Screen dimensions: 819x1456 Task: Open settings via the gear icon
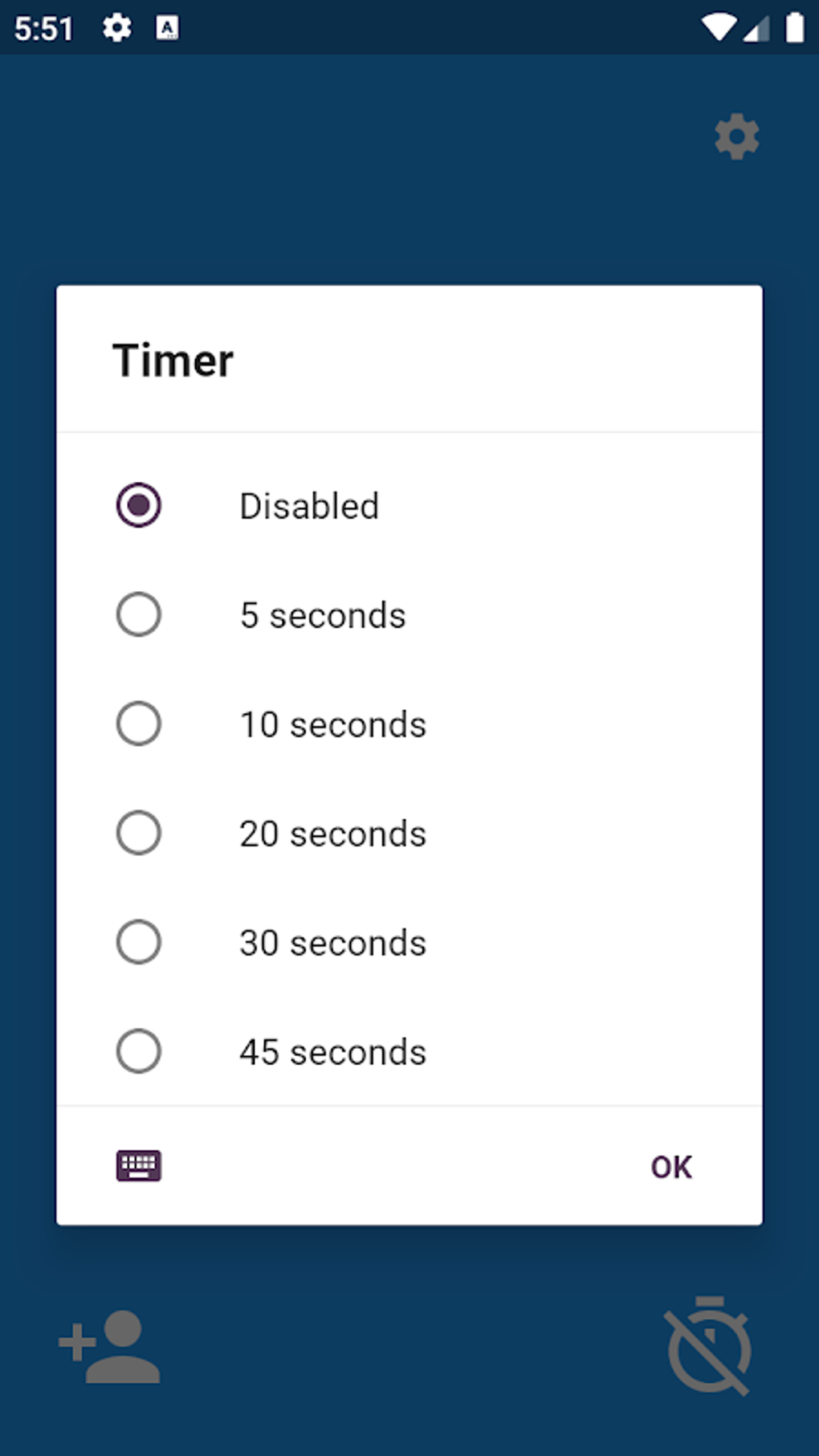tap(736, 137)
